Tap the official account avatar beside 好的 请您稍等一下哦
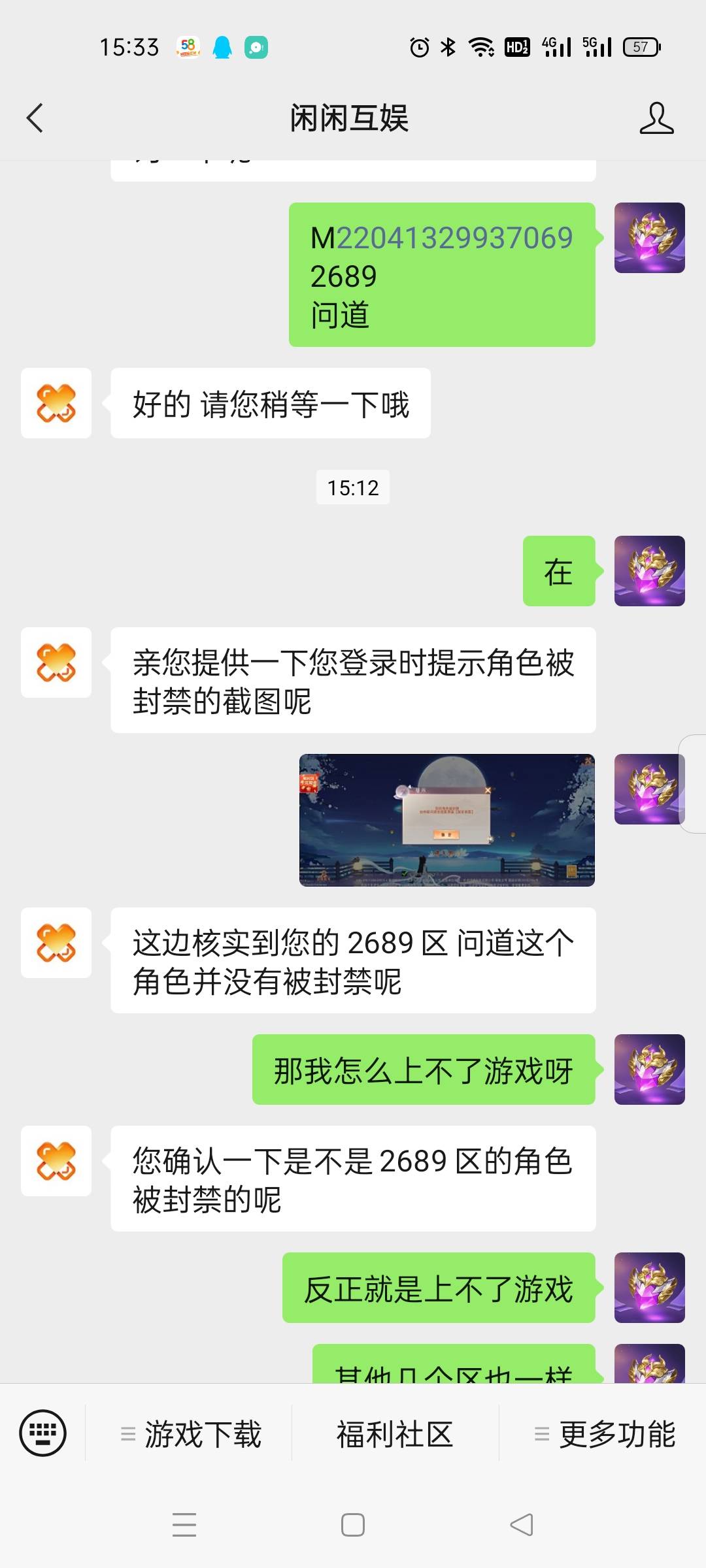Screen dimensions: 706x1568 coord(56,403)
